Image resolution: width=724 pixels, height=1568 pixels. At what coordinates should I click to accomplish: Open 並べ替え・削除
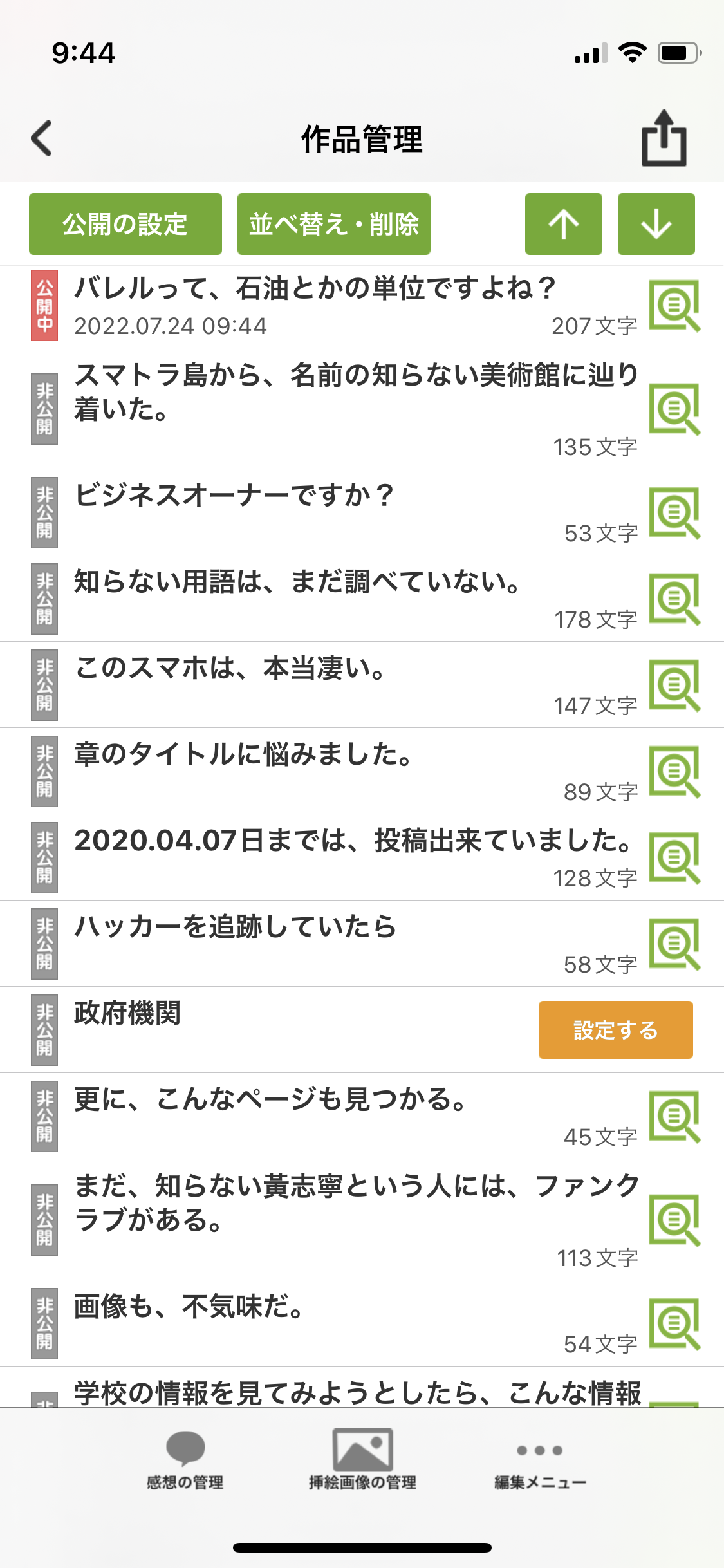(333, 224)
